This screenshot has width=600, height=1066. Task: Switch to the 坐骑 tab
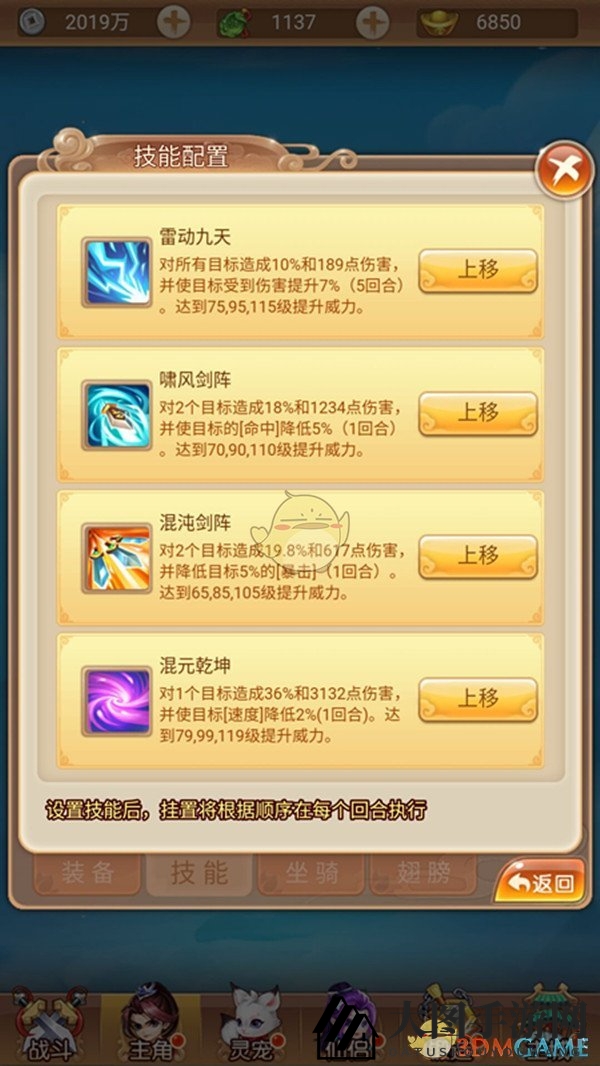pyautogui.click(x=311, y=874)
